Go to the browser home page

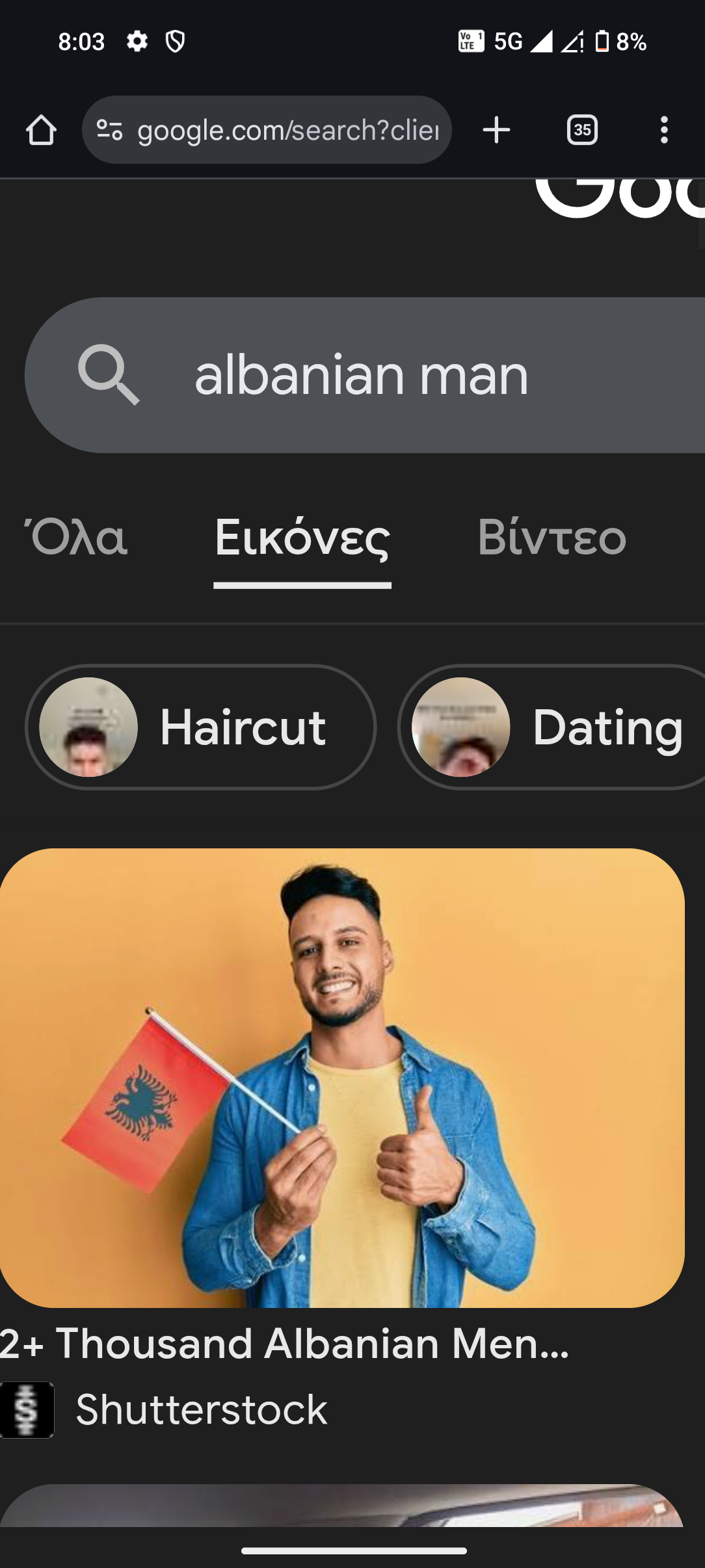tap(41, 130)
